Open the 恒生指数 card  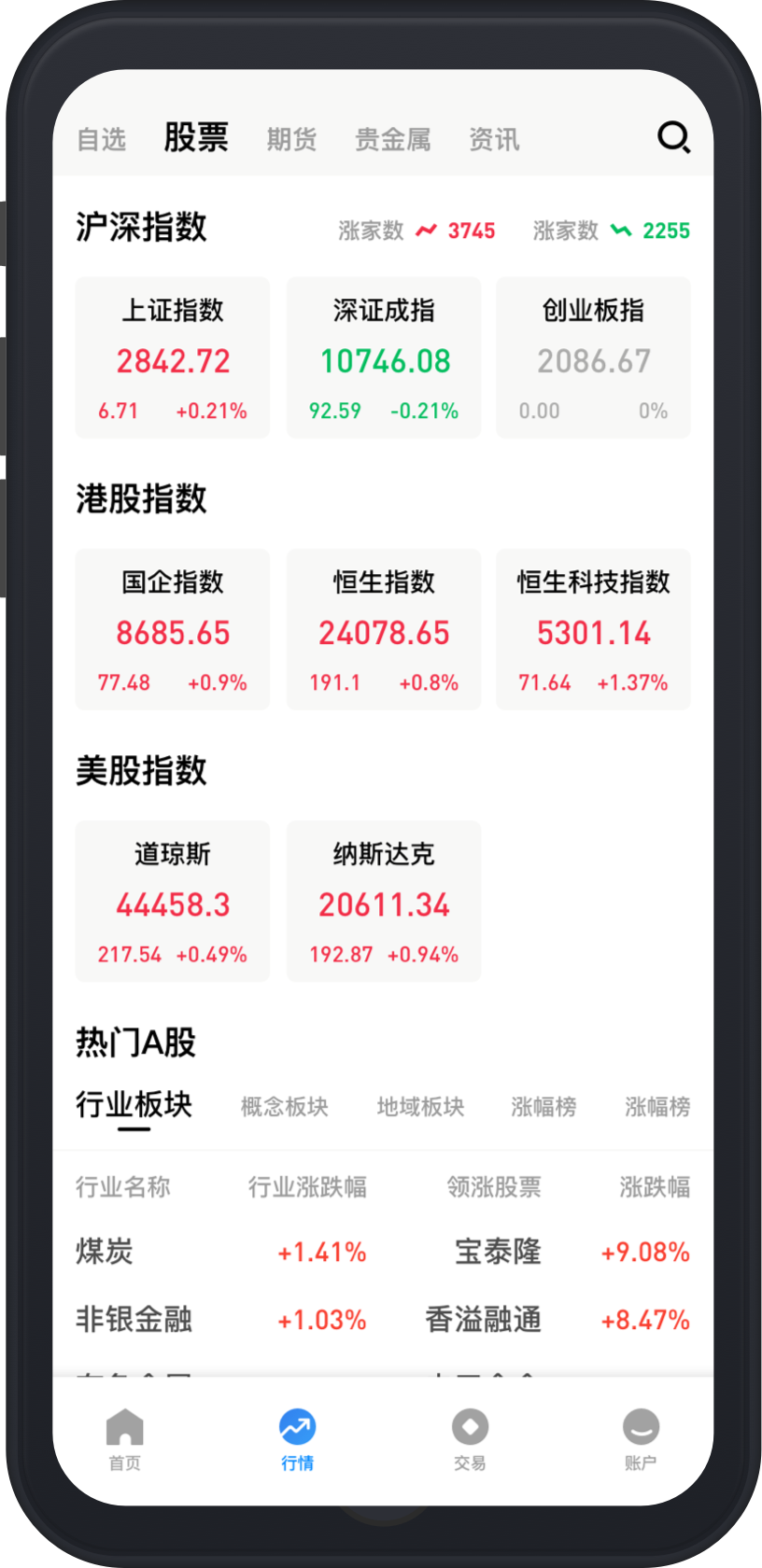[x=384, y=630]
